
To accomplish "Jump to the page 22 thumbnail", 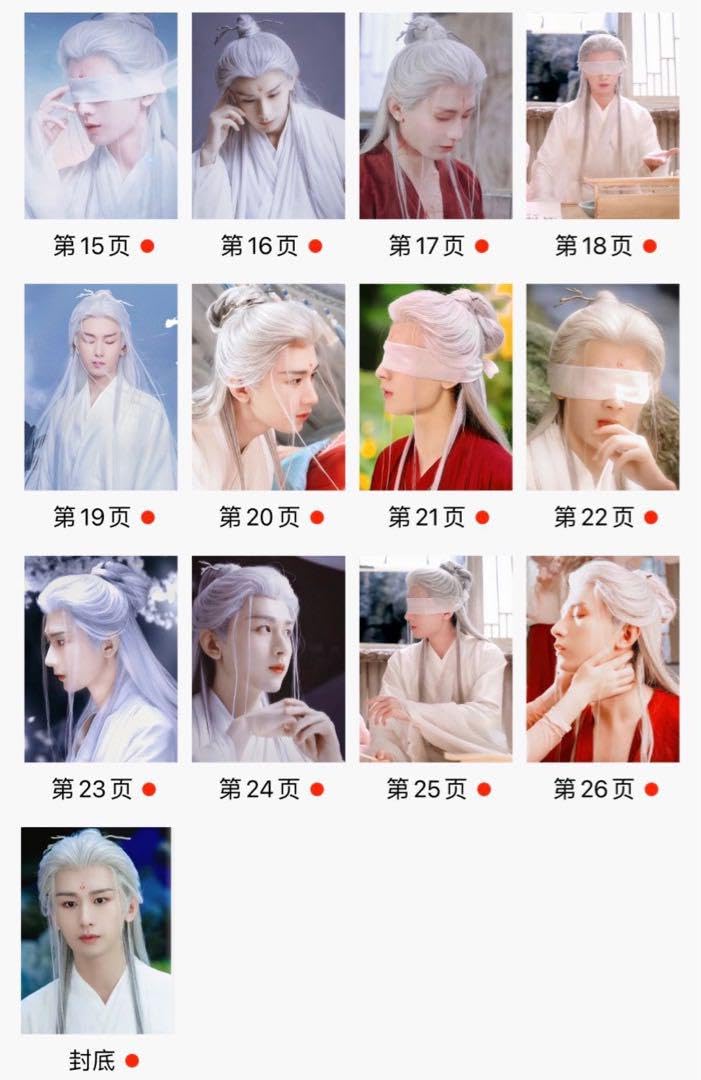I will pyautogui.click(x=603, y=387).
